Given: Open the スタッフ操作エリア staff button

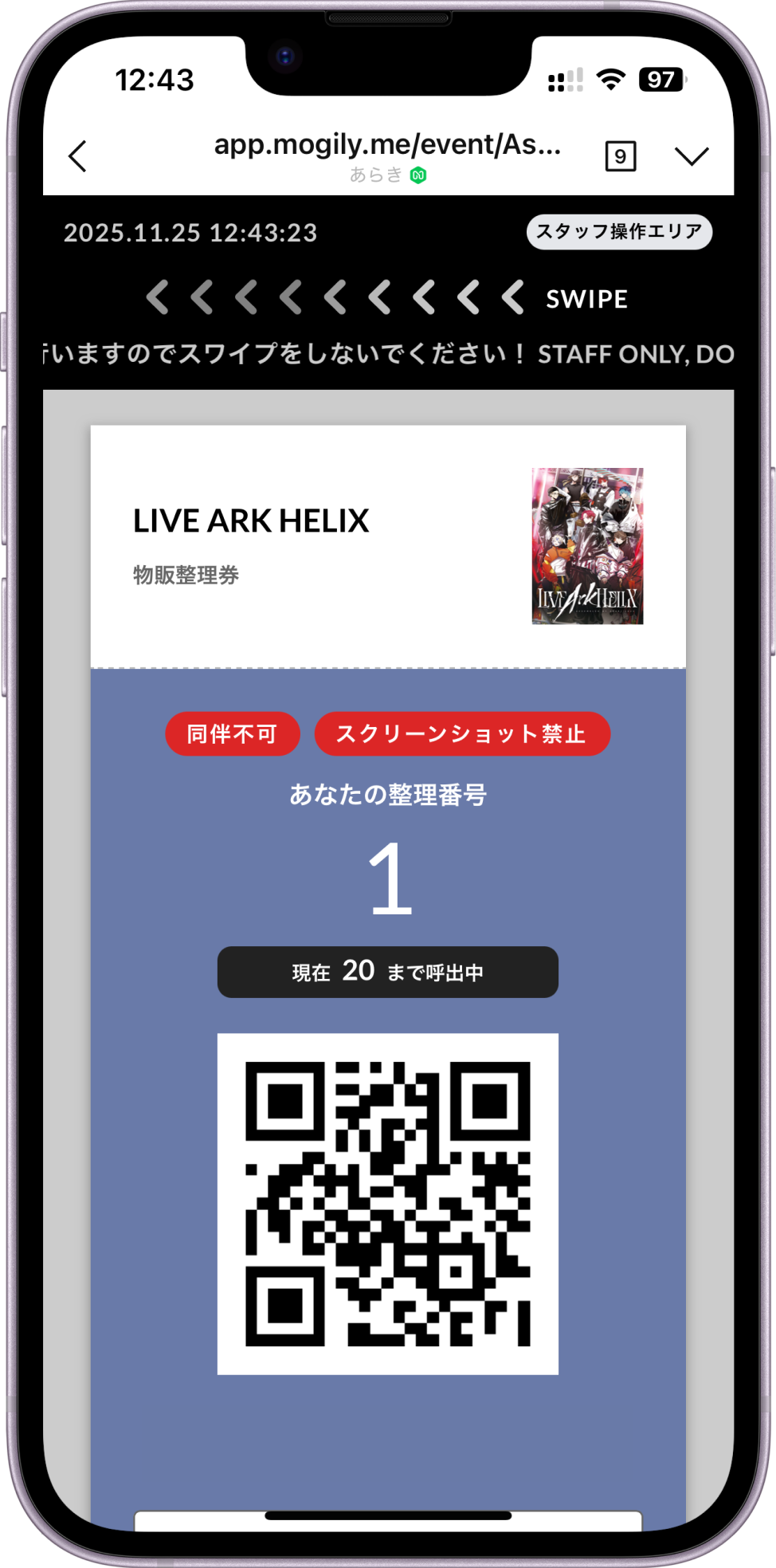Looking at the screenshot, I should pos(619,232).
